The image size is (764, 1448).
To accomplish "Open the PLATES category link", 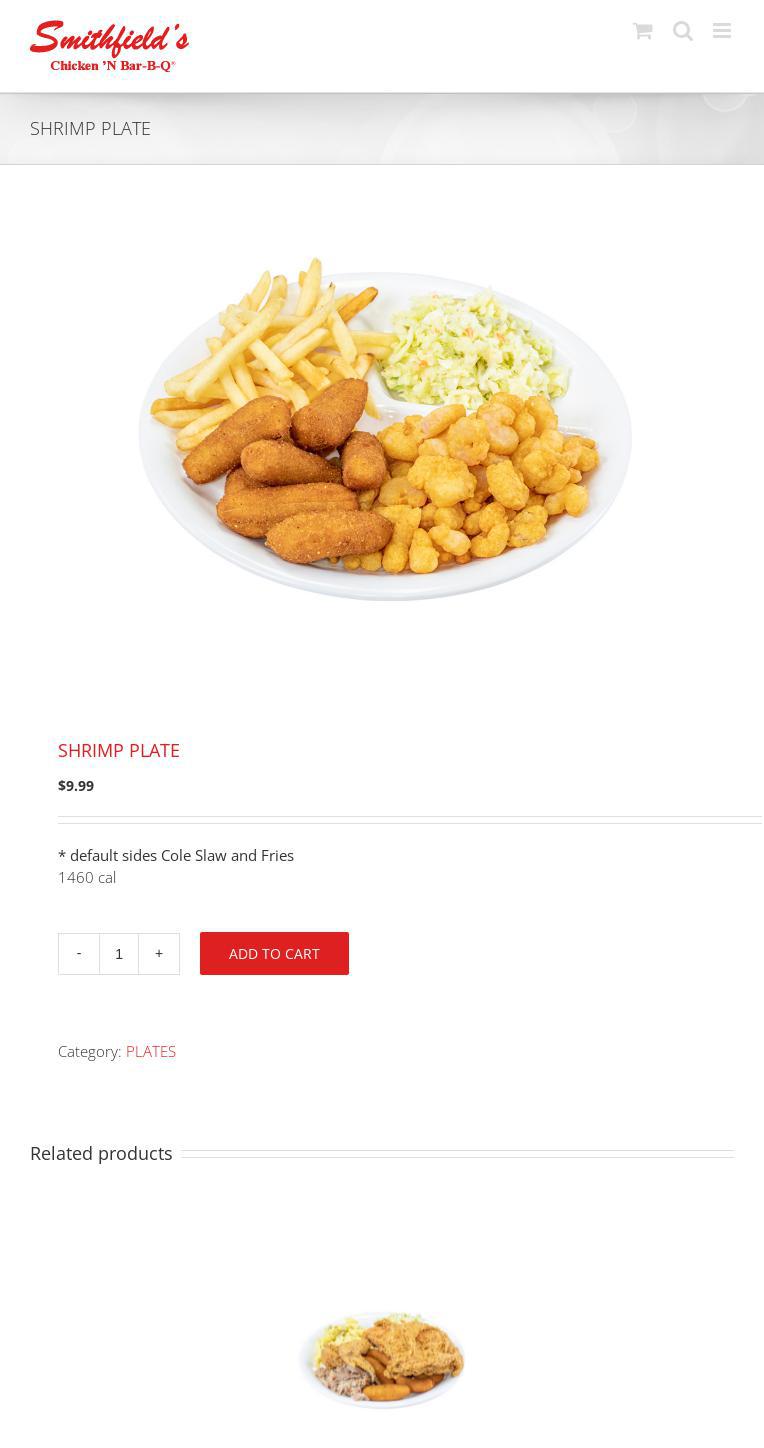I will pos(151,1051).
